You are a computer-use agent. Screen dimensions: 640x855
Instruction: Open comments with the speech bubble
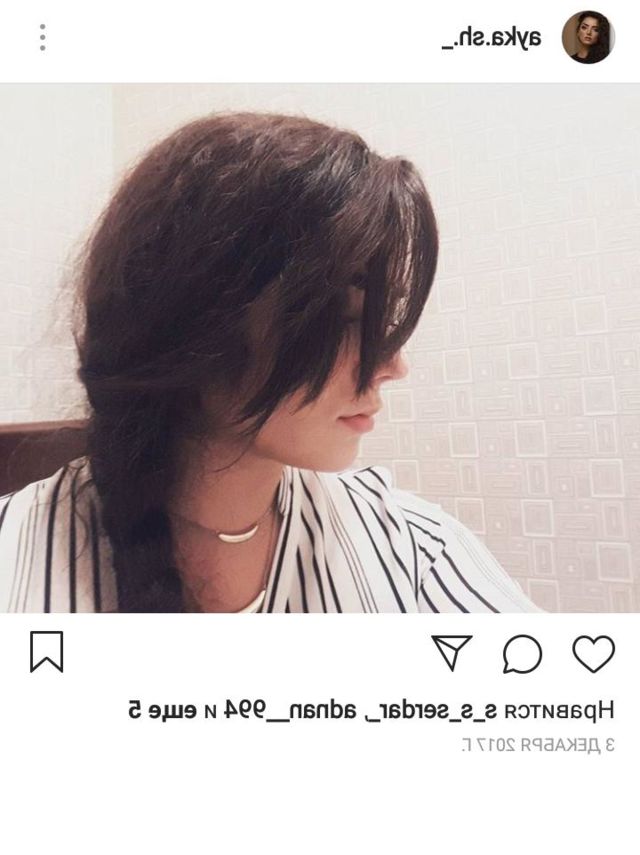point(522,654)
